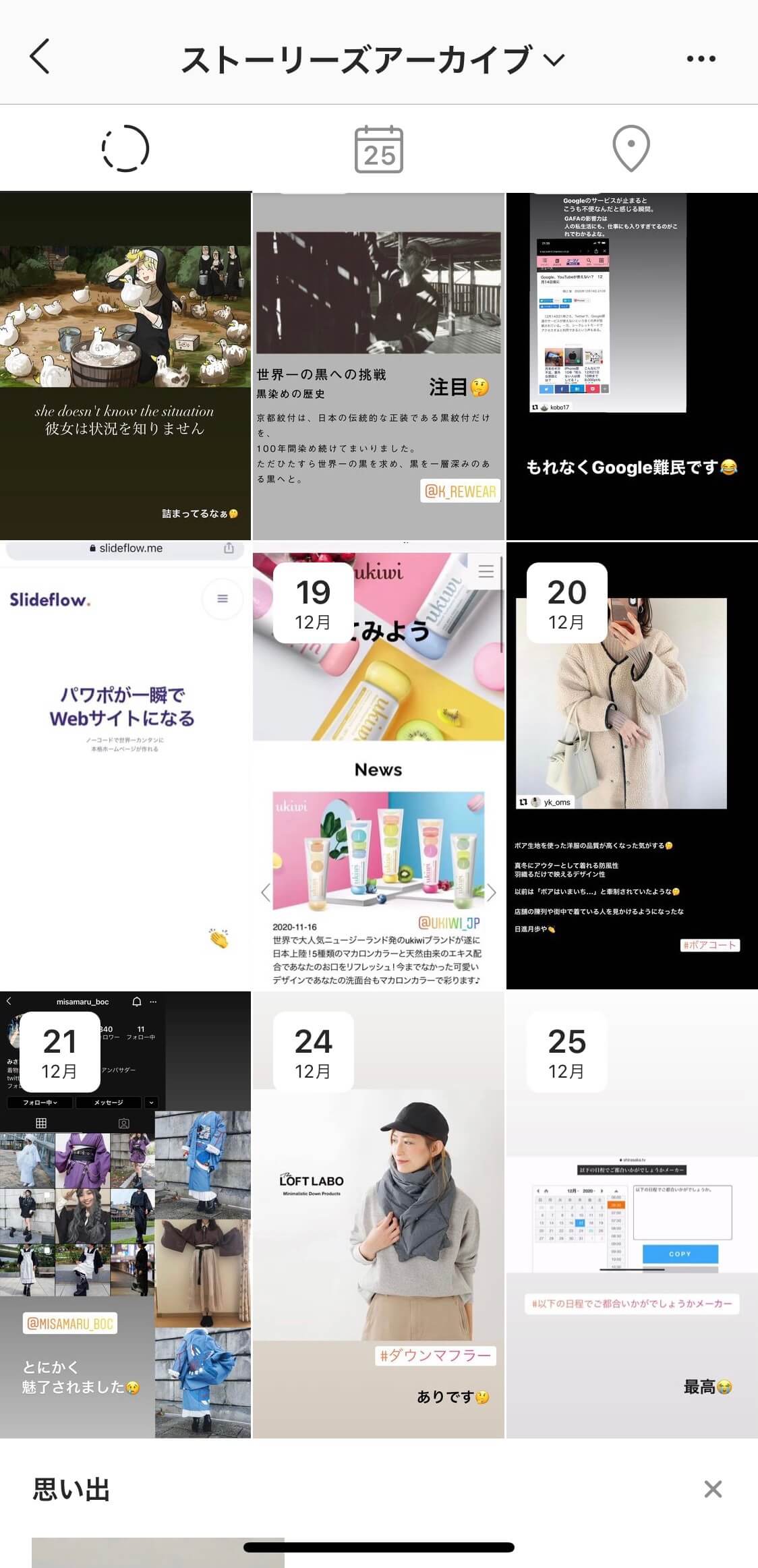Switch to the stories circle tab
Viewport: 758px width, 1568px height.
pyautogui.click(x=125, y=148)
